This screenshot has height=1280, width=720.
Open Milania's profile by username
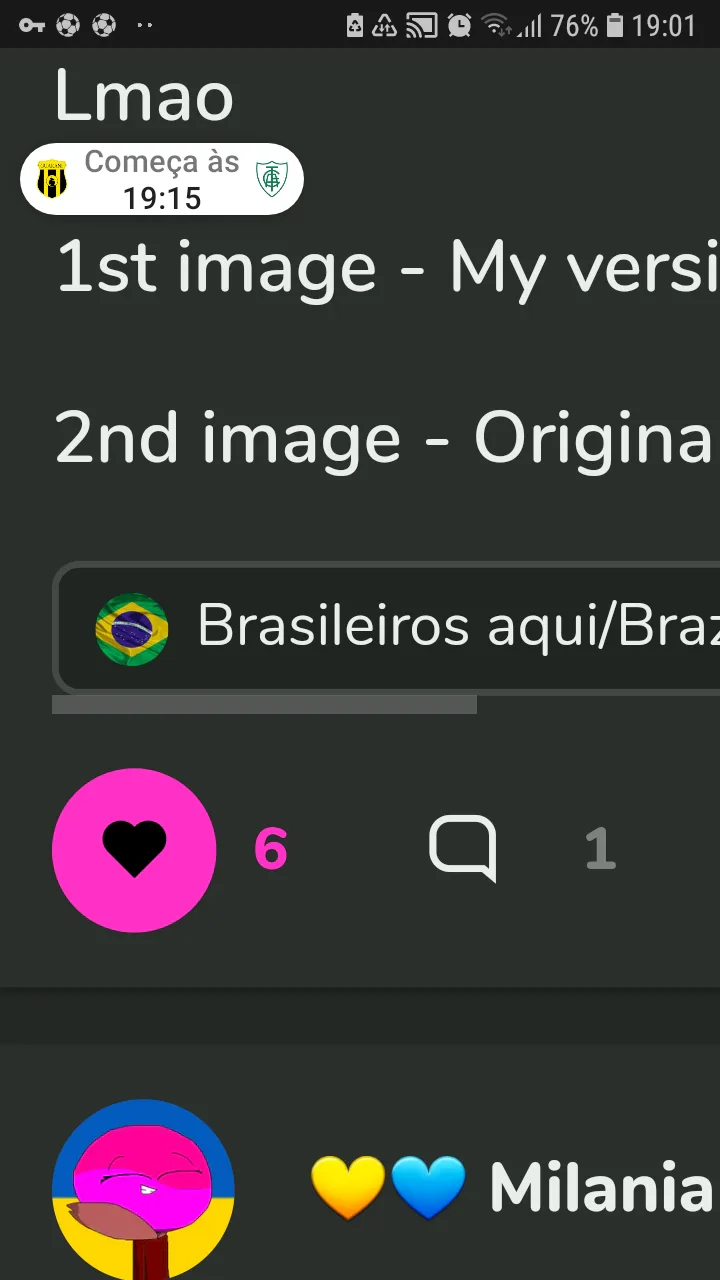pos(600,1188)
